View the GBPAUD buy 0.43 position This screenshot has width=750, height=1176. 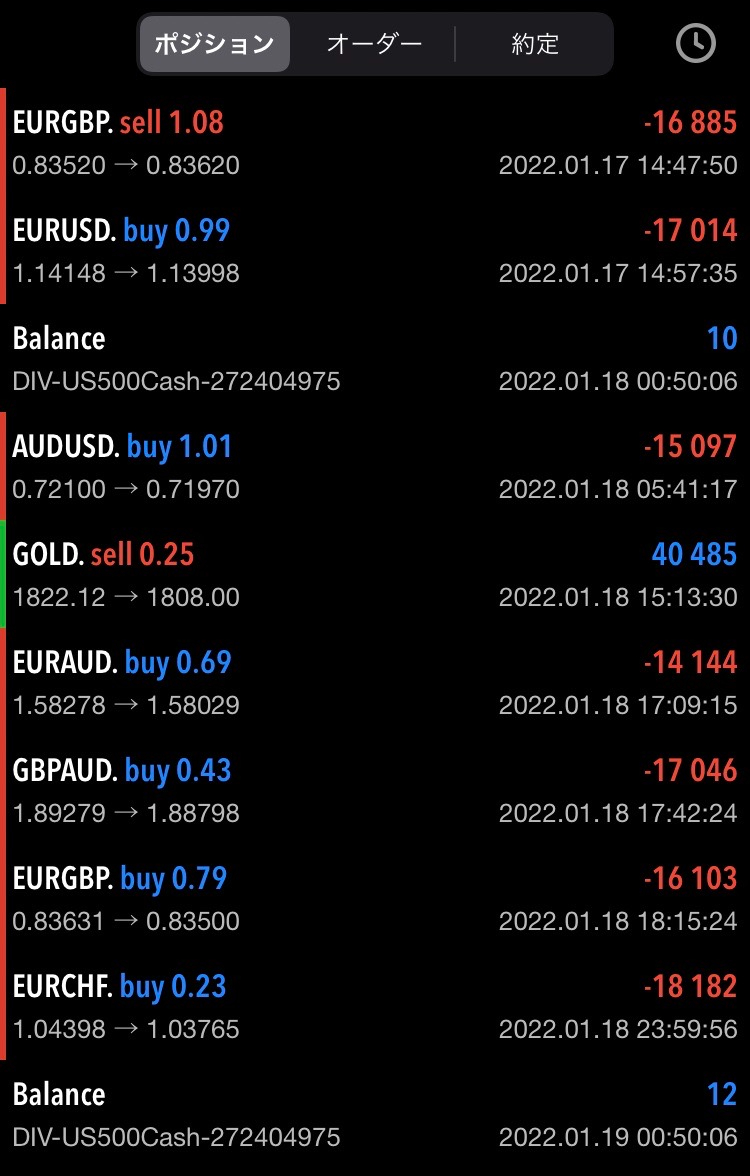pyautogui.click(x=375, y=790)
